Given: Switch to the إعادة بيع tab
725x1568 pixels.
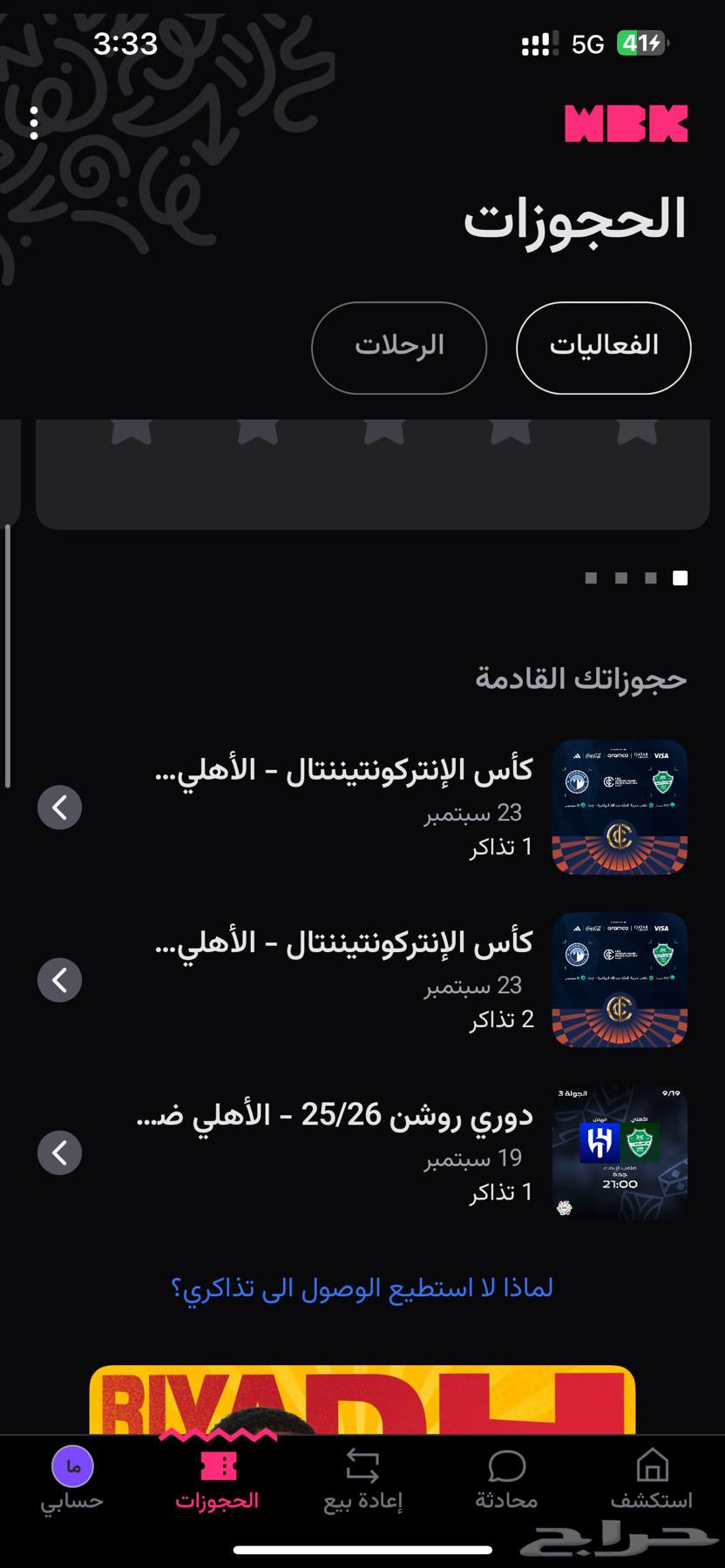Looking at the screenshot, I should click(x=362, y=1480).
